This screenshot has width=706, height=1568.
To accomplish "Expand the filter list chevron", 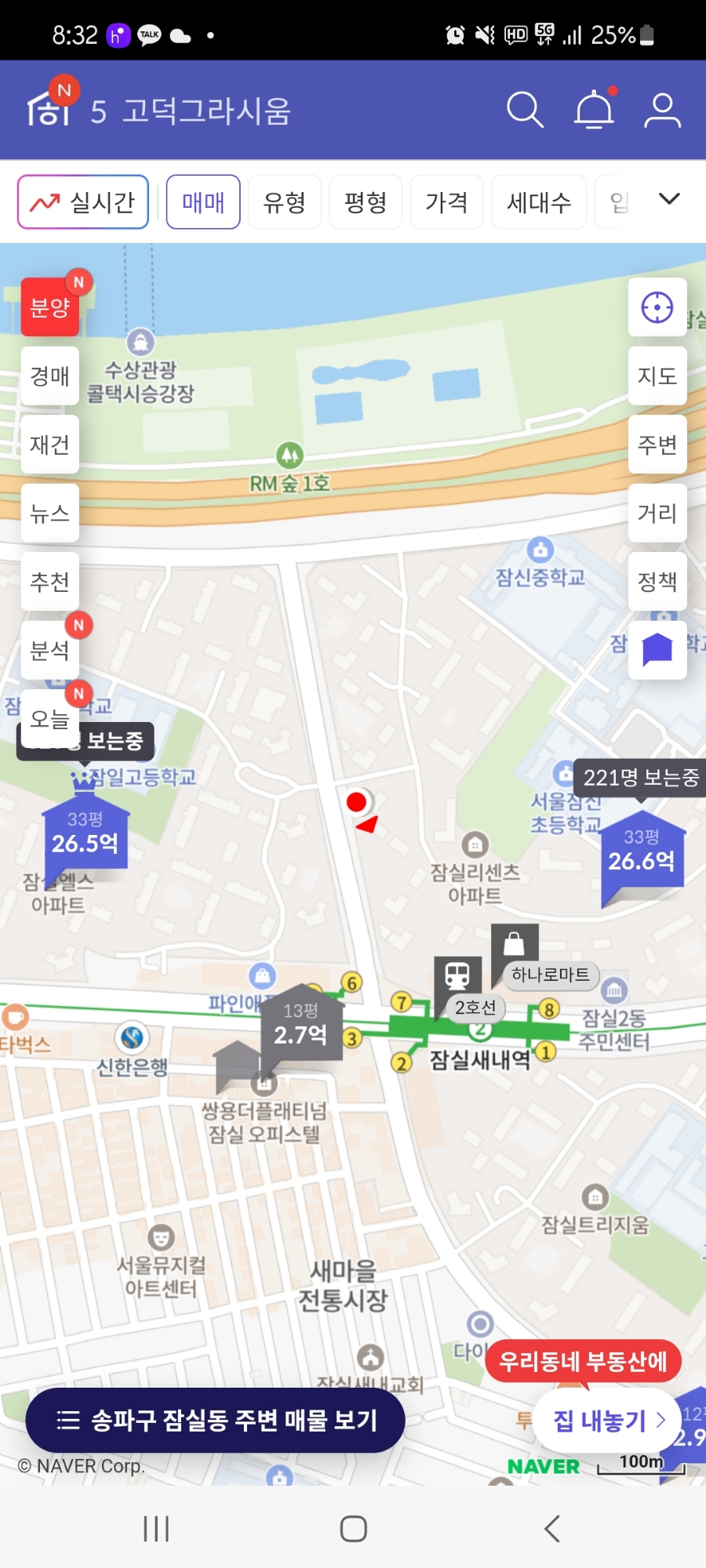I will pyautogui.click(x=669, y=199).
